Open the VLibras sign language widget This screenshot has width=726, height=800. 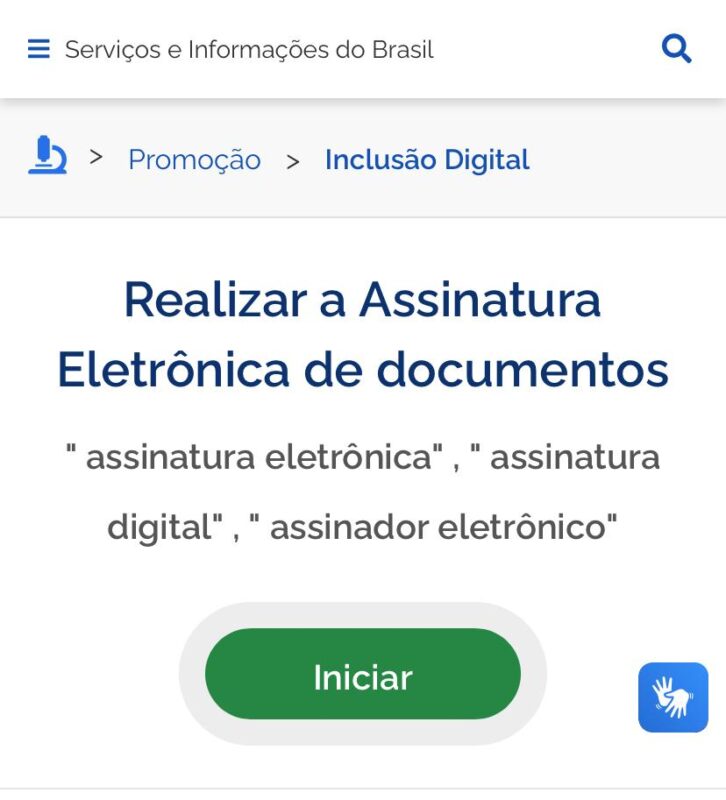click(673, 697)
